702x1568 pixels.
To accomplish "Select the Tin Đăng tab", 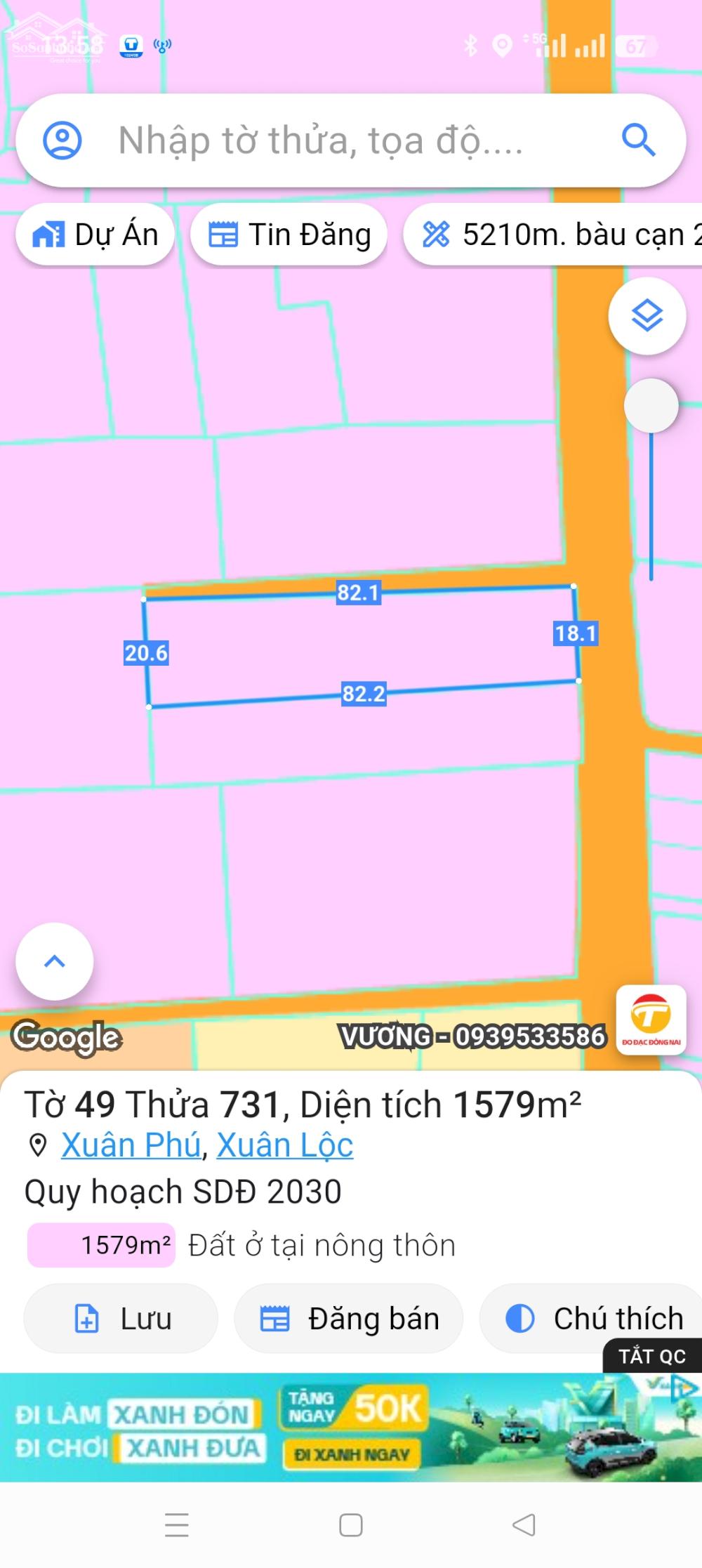I will point(289,234).
